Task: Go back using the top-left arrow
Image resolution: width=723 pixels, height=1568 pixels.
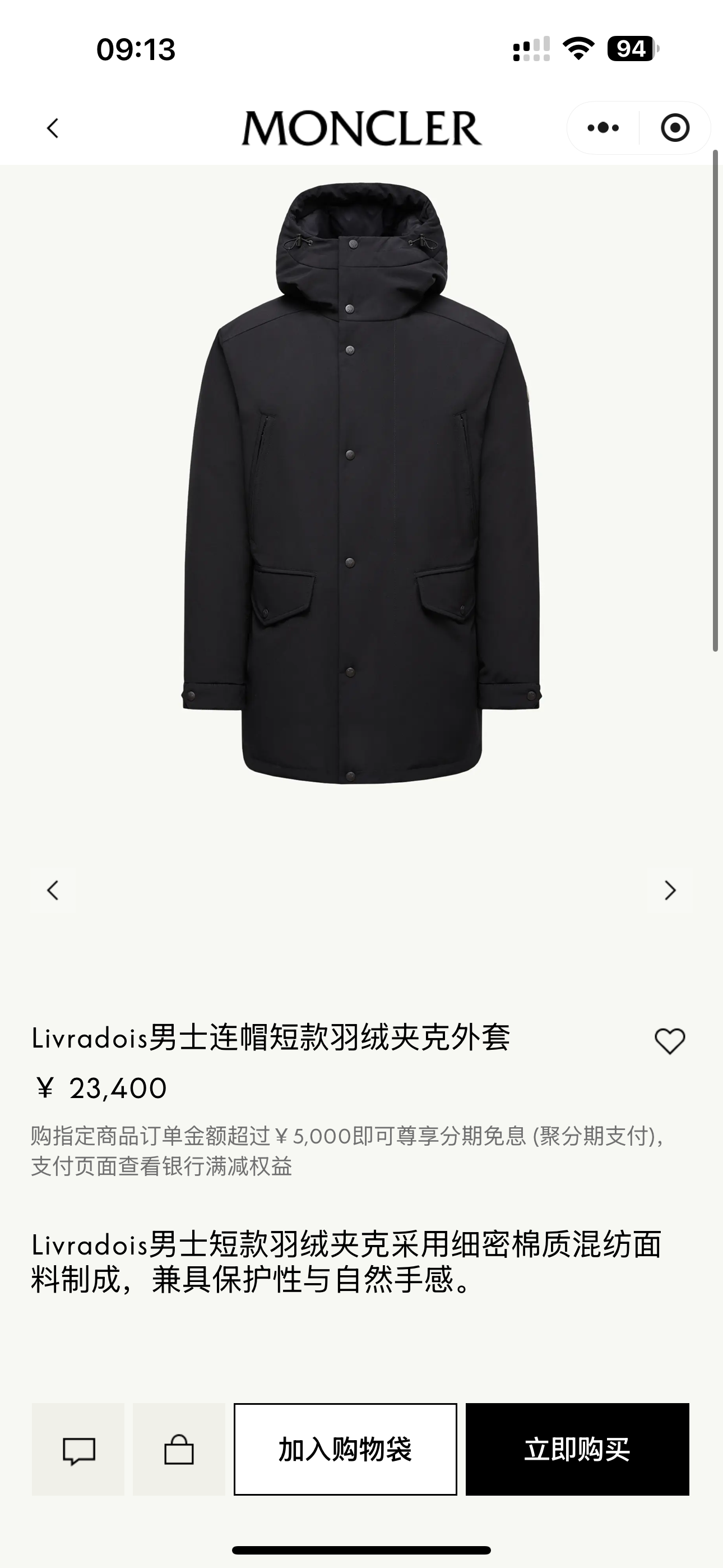Action: [53, 128]
